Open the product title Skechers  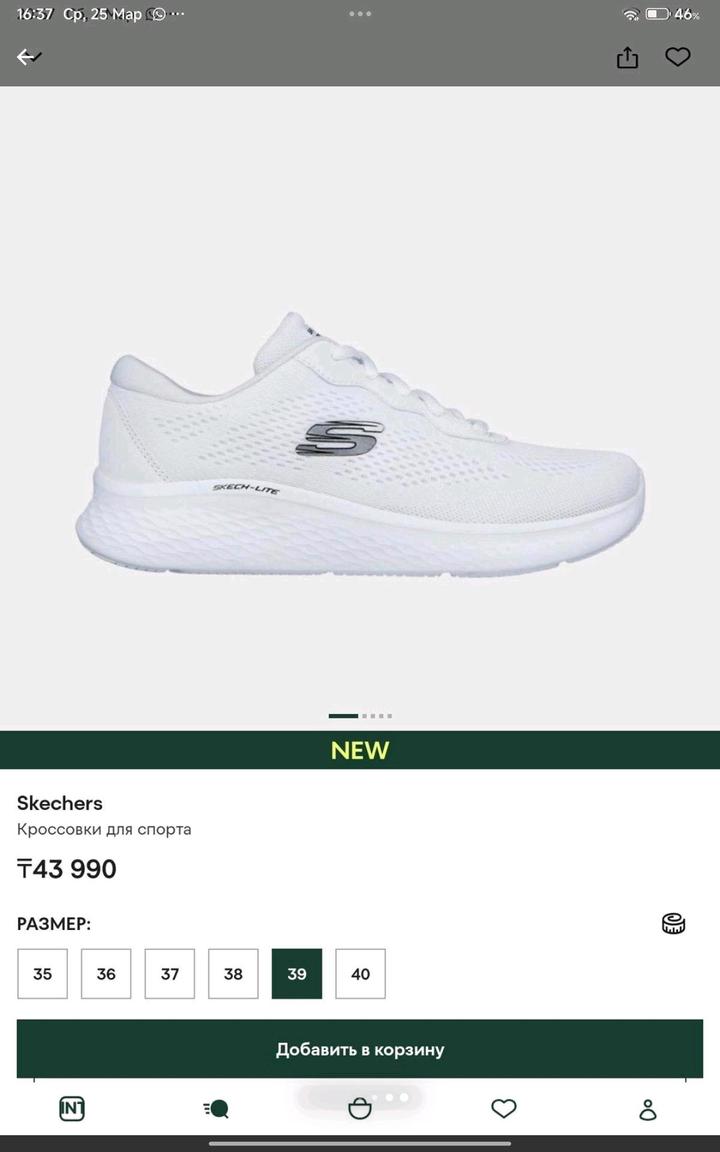[x=60, y=803]
